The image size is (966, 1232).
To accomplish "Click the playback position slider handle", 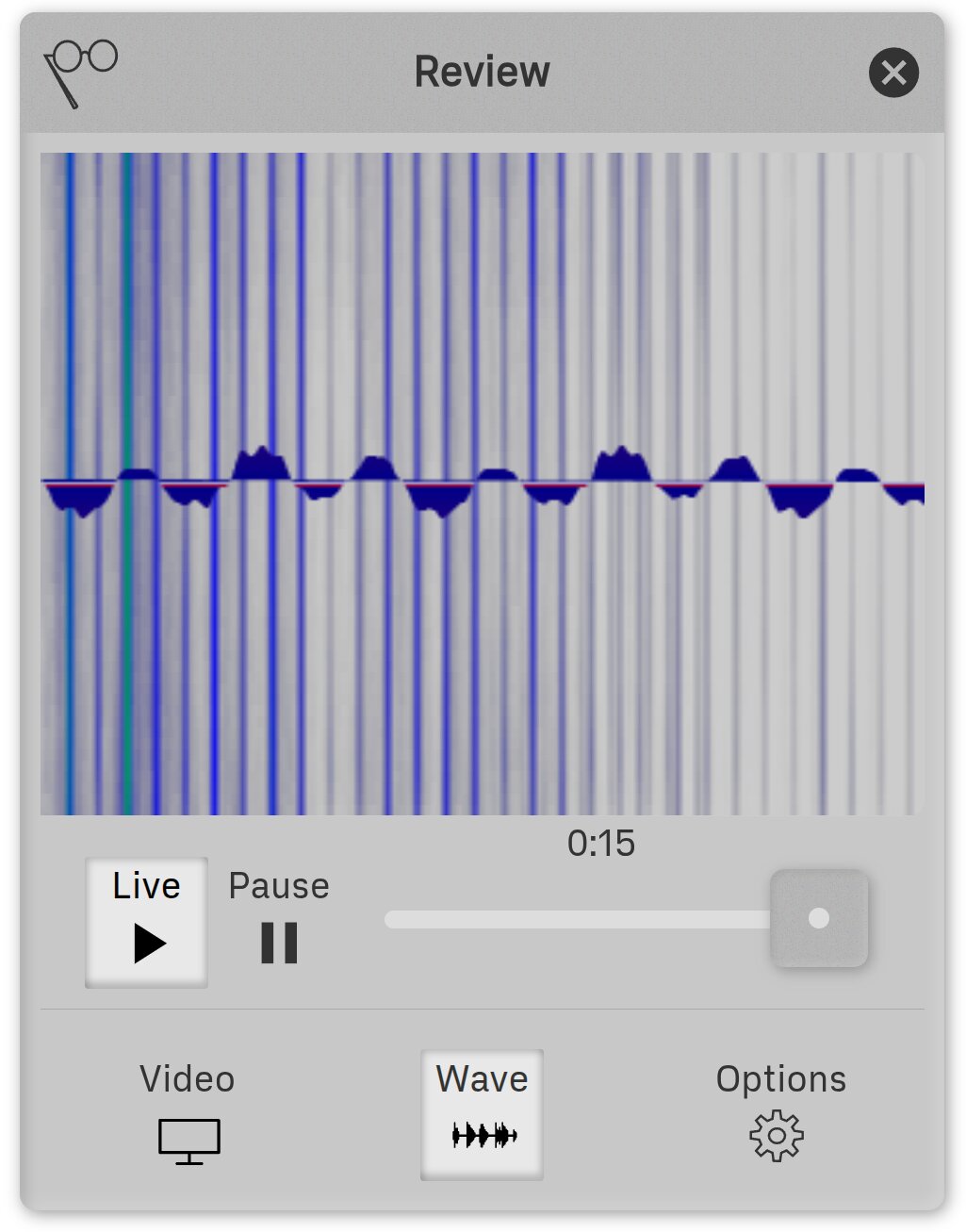I will pos(819,918).
